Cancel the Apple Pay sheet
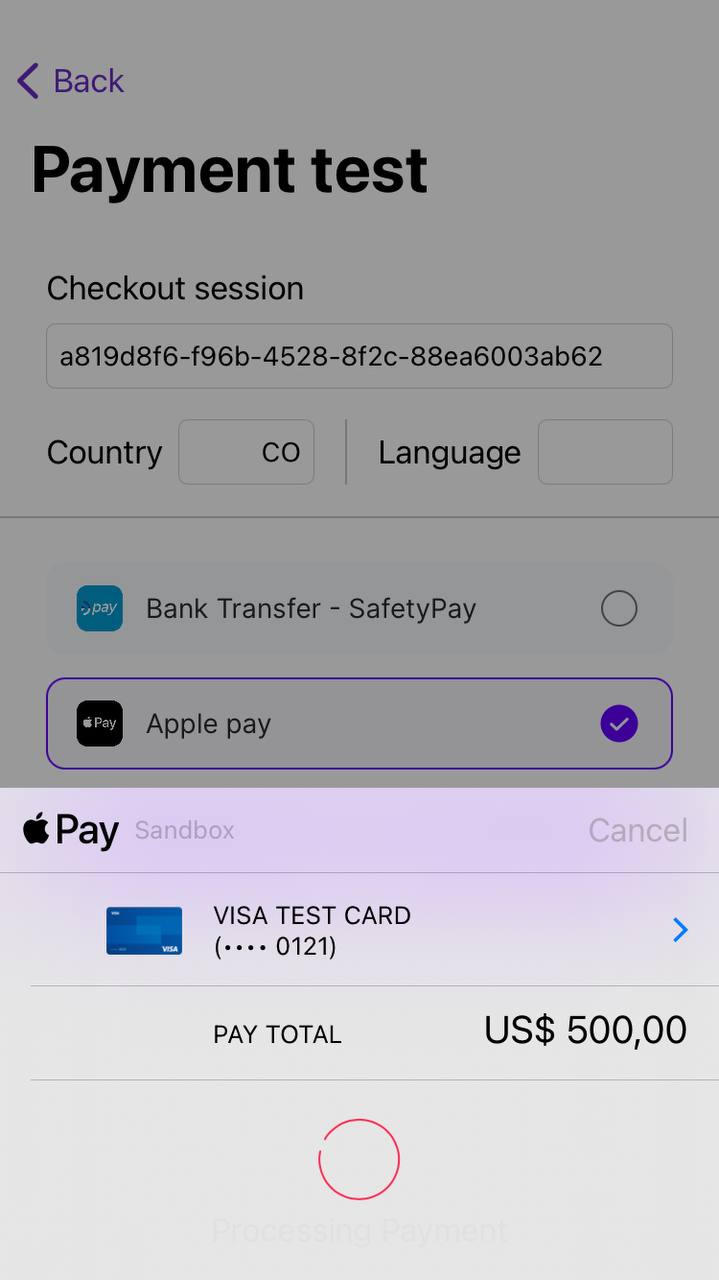Screen dimensions: 719x1280 (x=637, y=830)
